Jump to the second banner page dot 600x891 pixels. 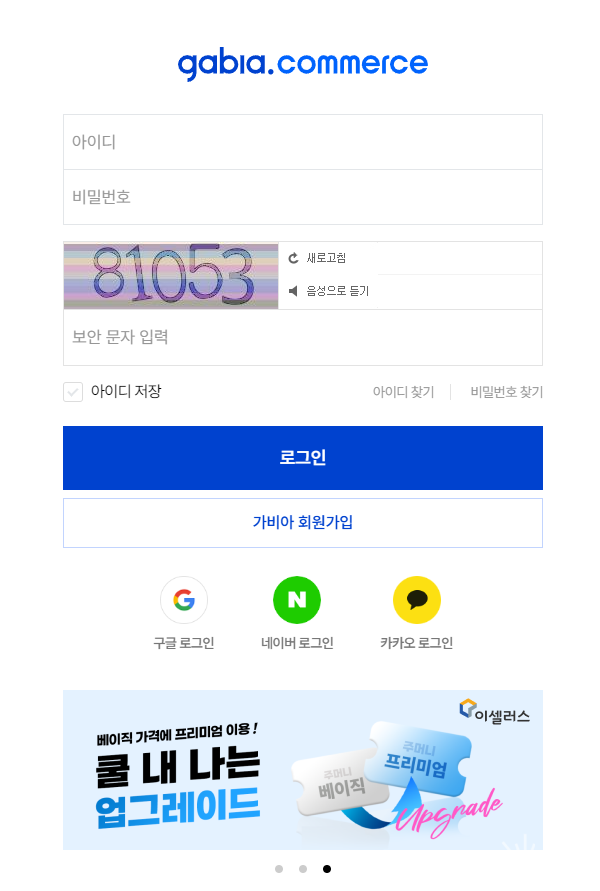click(303, 869)
